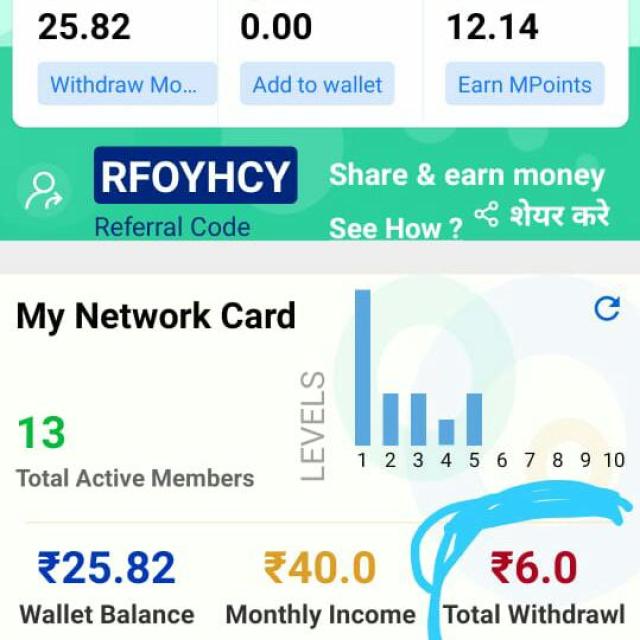Add money to the wallet

[x=317, y=85]
